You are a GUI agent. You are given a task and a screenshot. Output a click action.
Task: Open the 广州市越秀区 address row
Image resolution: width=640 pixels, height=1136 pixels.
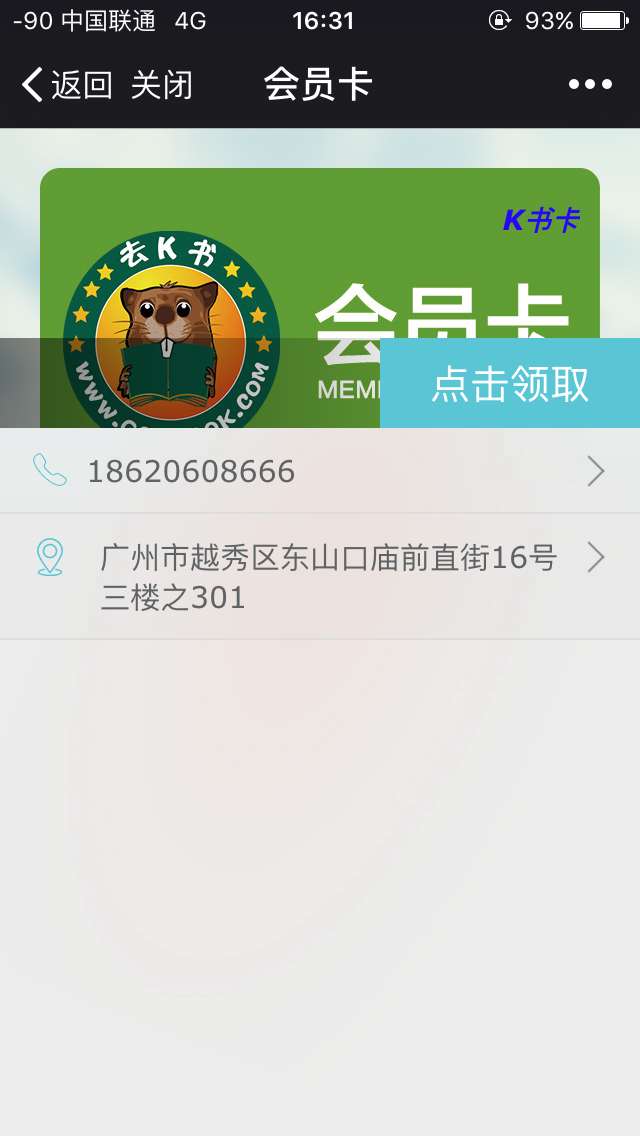click(320, 577)
